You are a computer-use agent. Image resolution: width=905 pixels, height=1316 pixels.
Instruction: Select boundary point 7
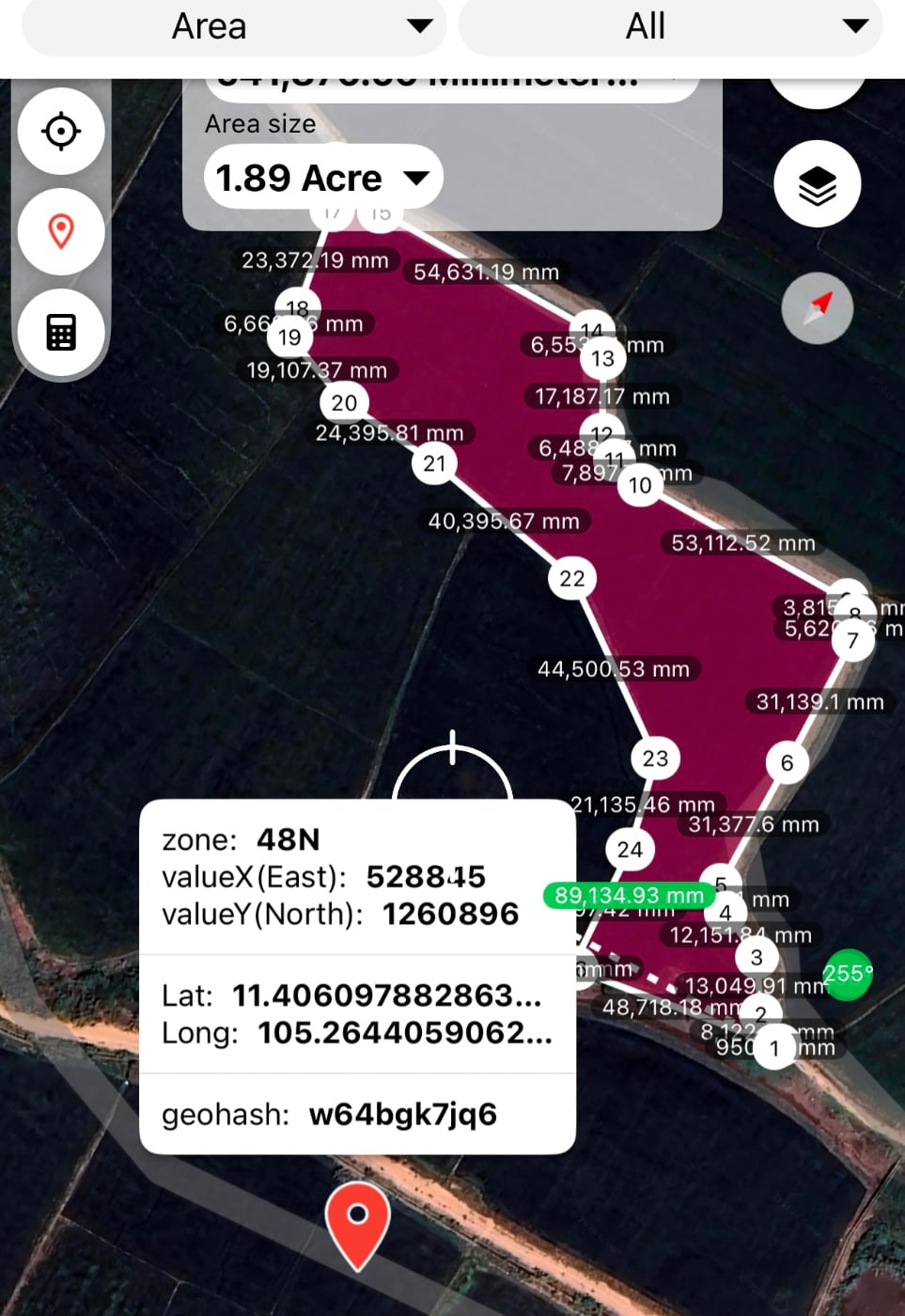click(x=852, y=640)
